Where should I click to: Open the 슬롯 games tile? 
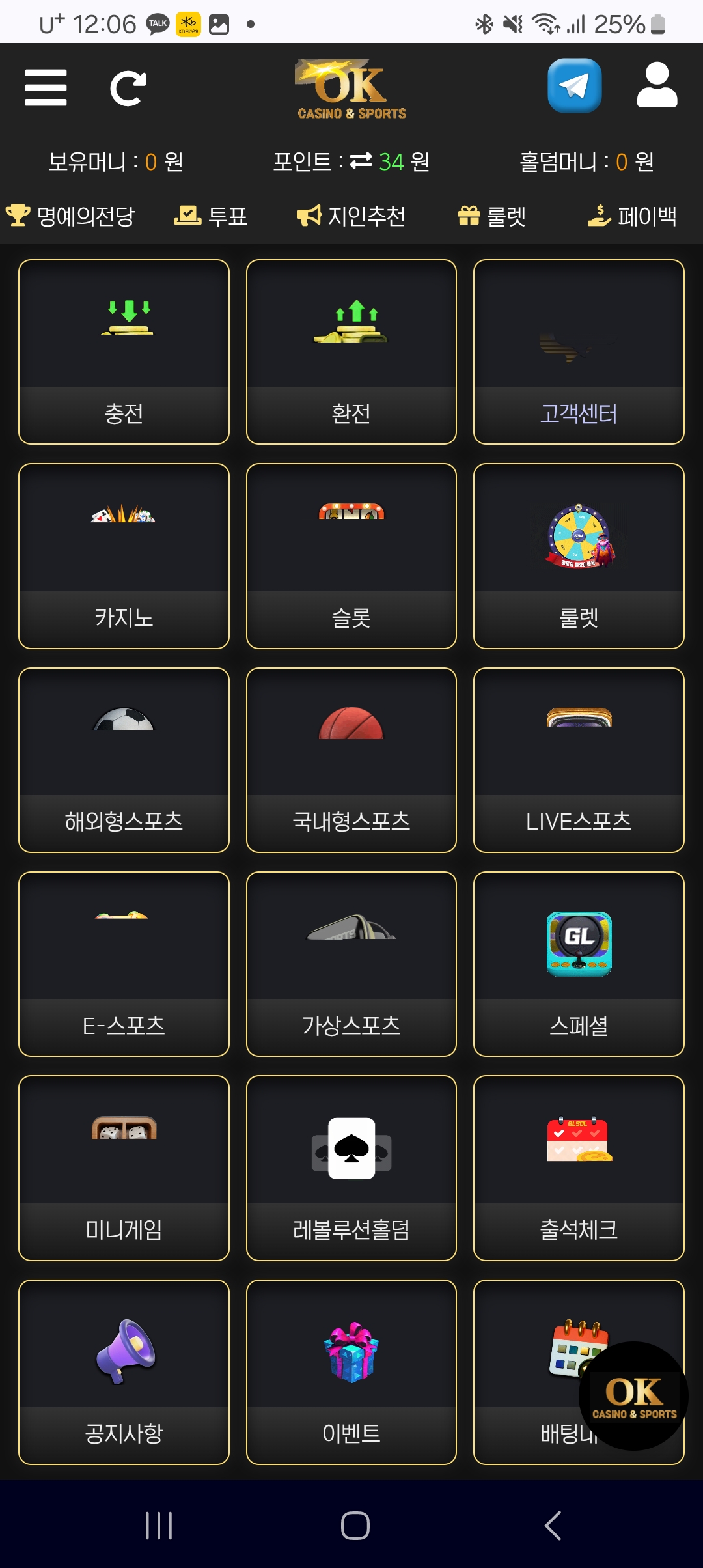351,555
